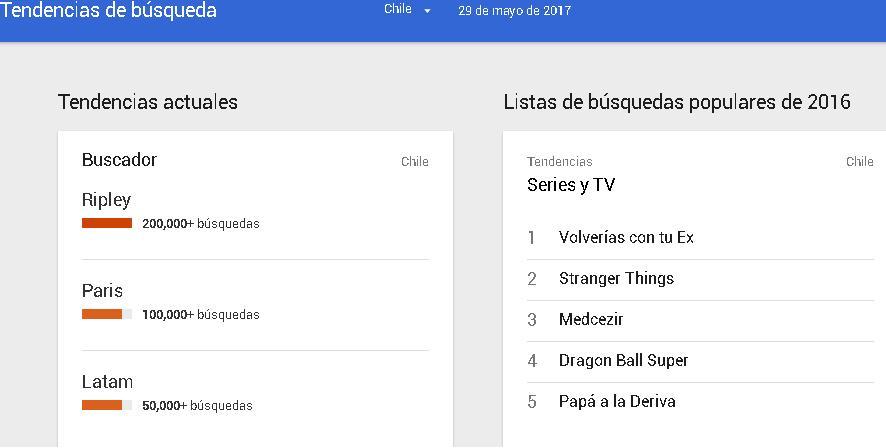
Task: Select Papá a la Deriva
Action: [617, 402]
